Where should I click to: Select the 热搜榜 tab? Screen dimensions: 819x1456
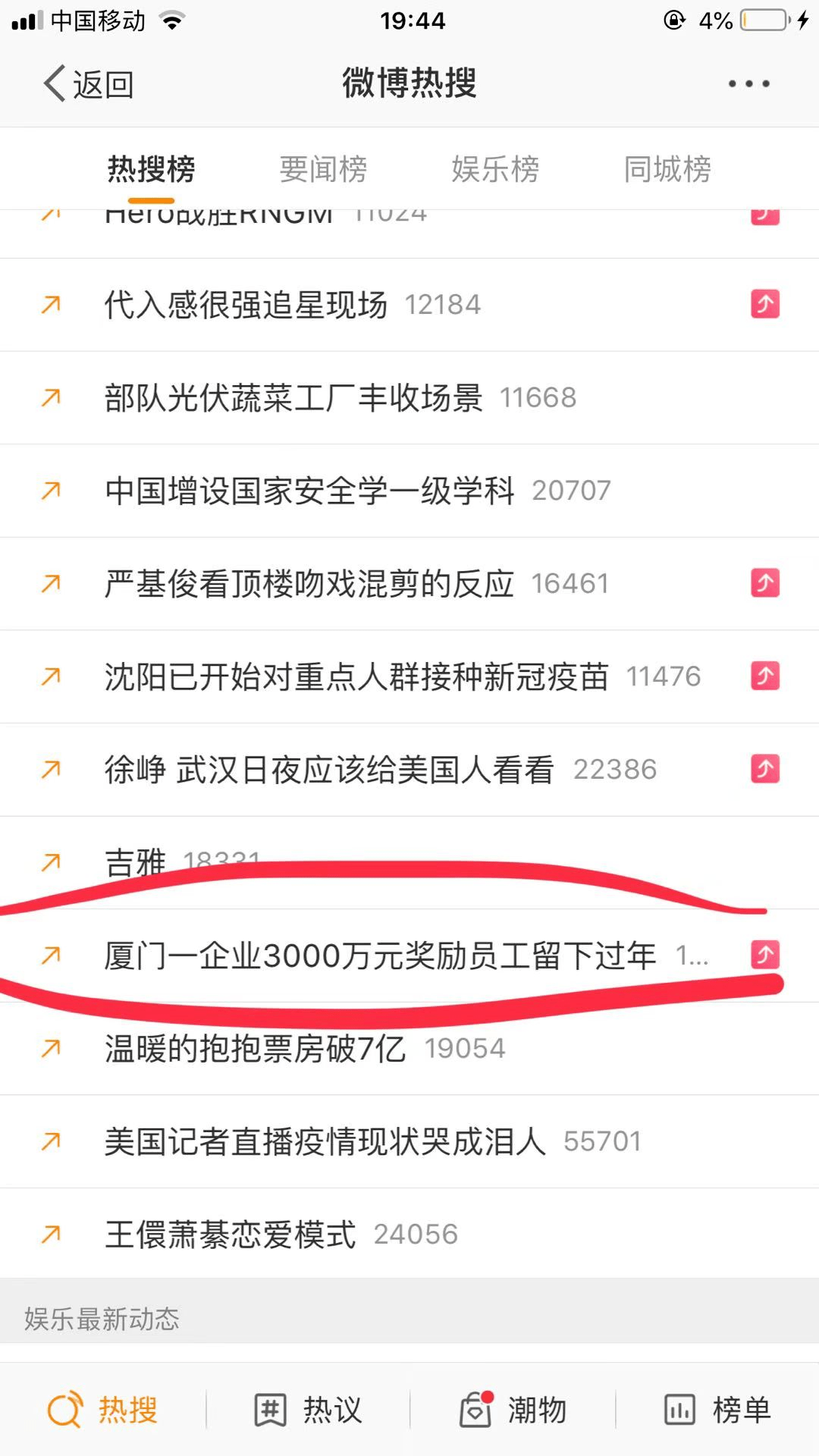pyautogui.click(x=151, y=169)
